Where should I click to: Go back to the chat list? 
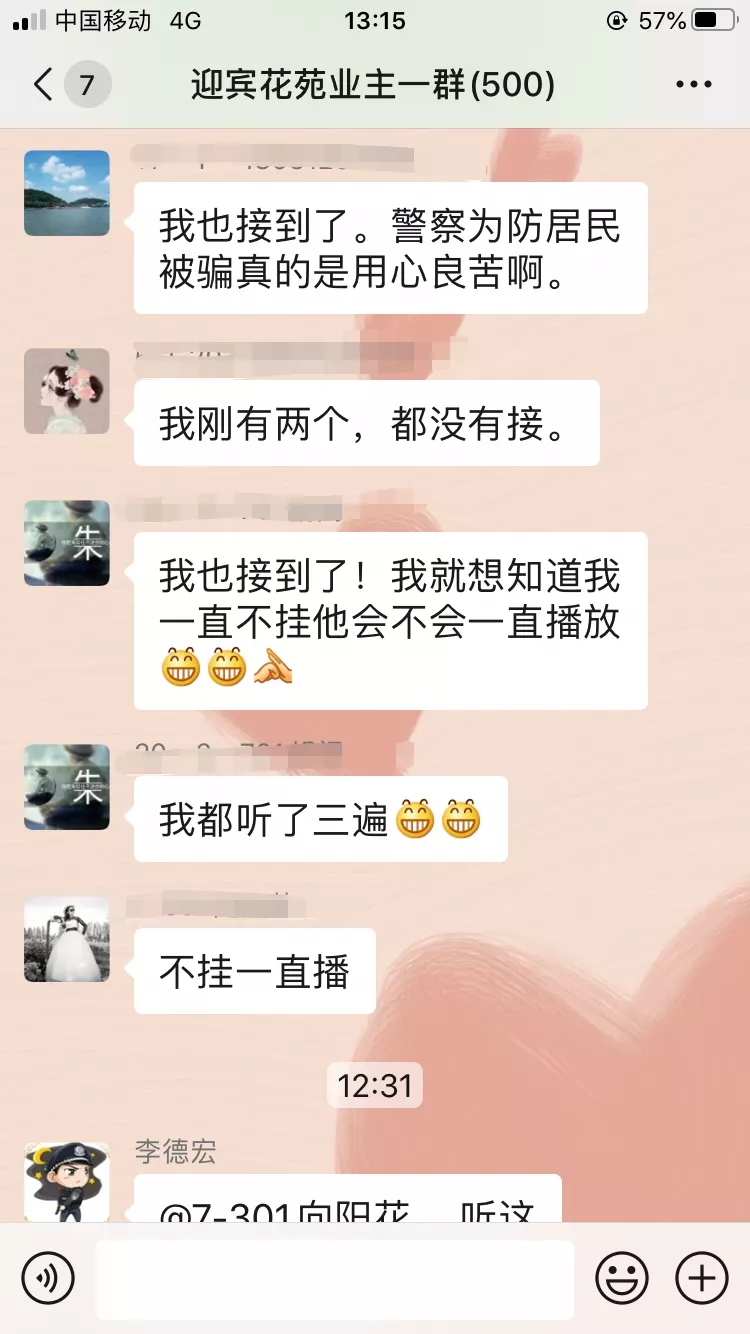pos(43,85)
